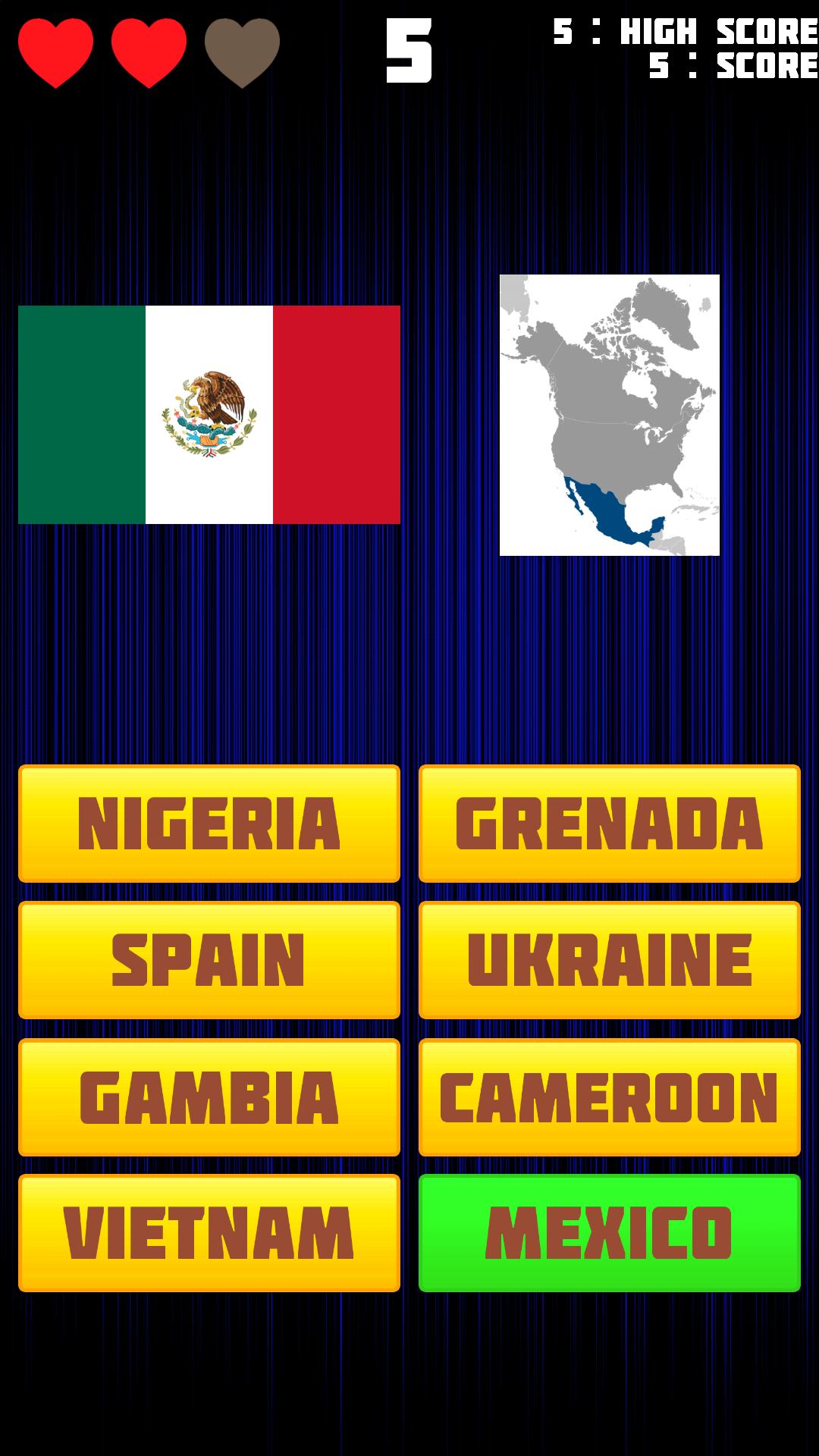Answer with Gambia
819x1456 pixels.
[x=209, y=1097]
